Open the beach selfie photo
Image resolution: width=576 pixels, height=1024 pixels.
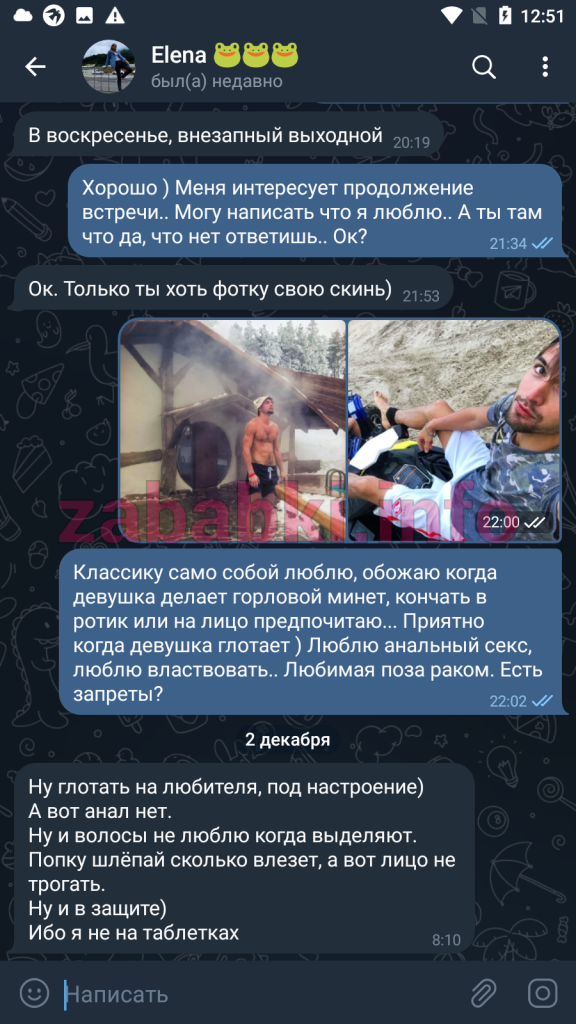coord(454,430)
